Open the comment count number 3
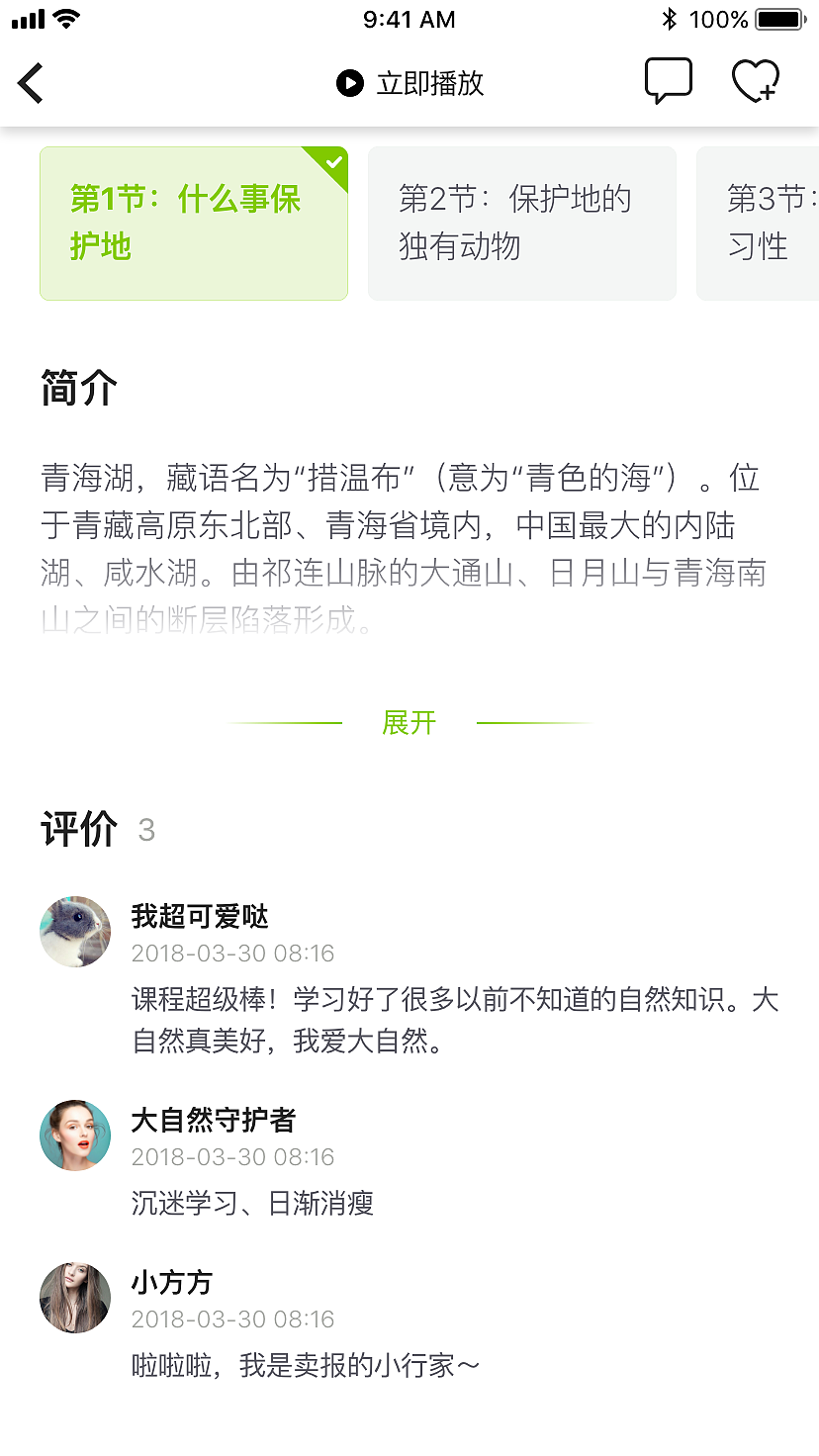 click(147, 831)
